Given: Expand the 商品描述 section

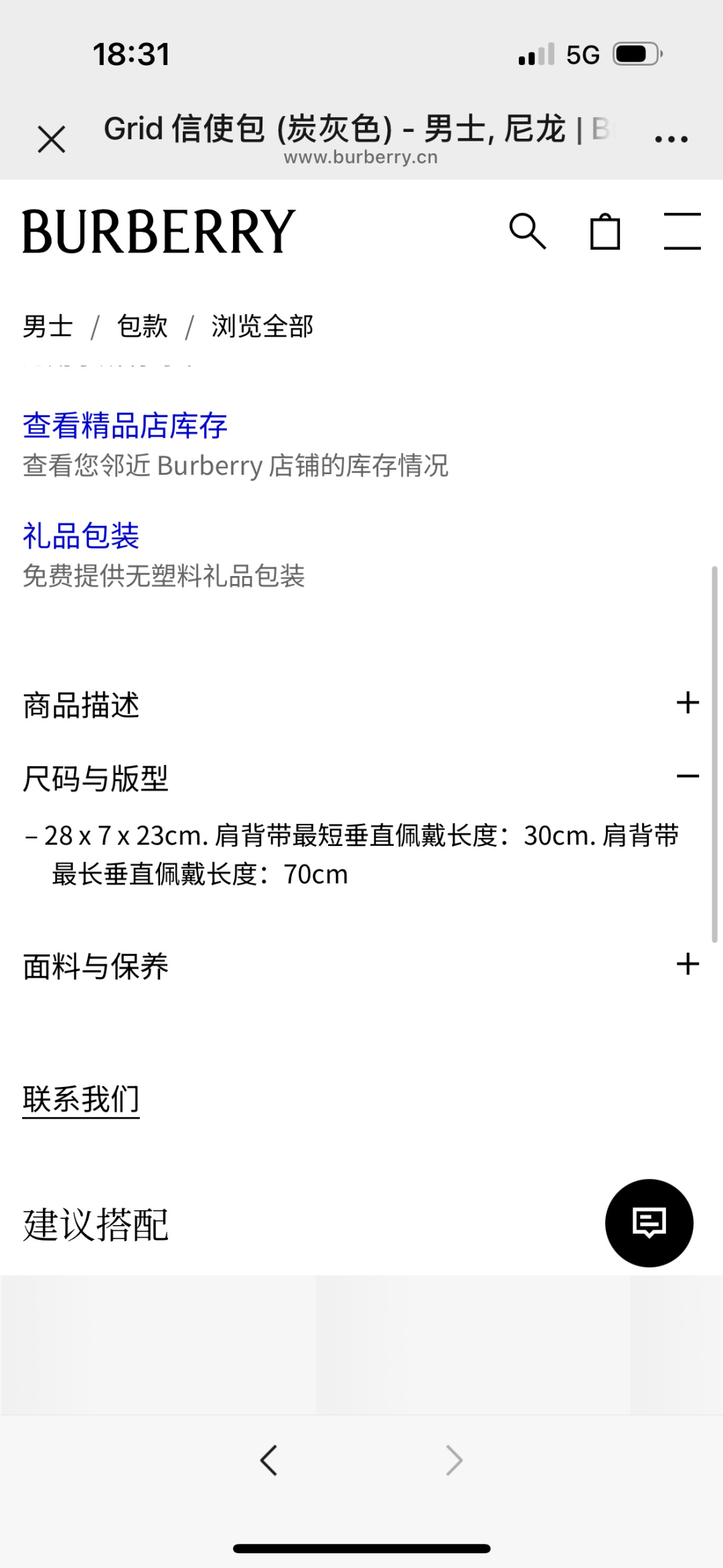Looking at the screenshot, I should coord(688,703).
